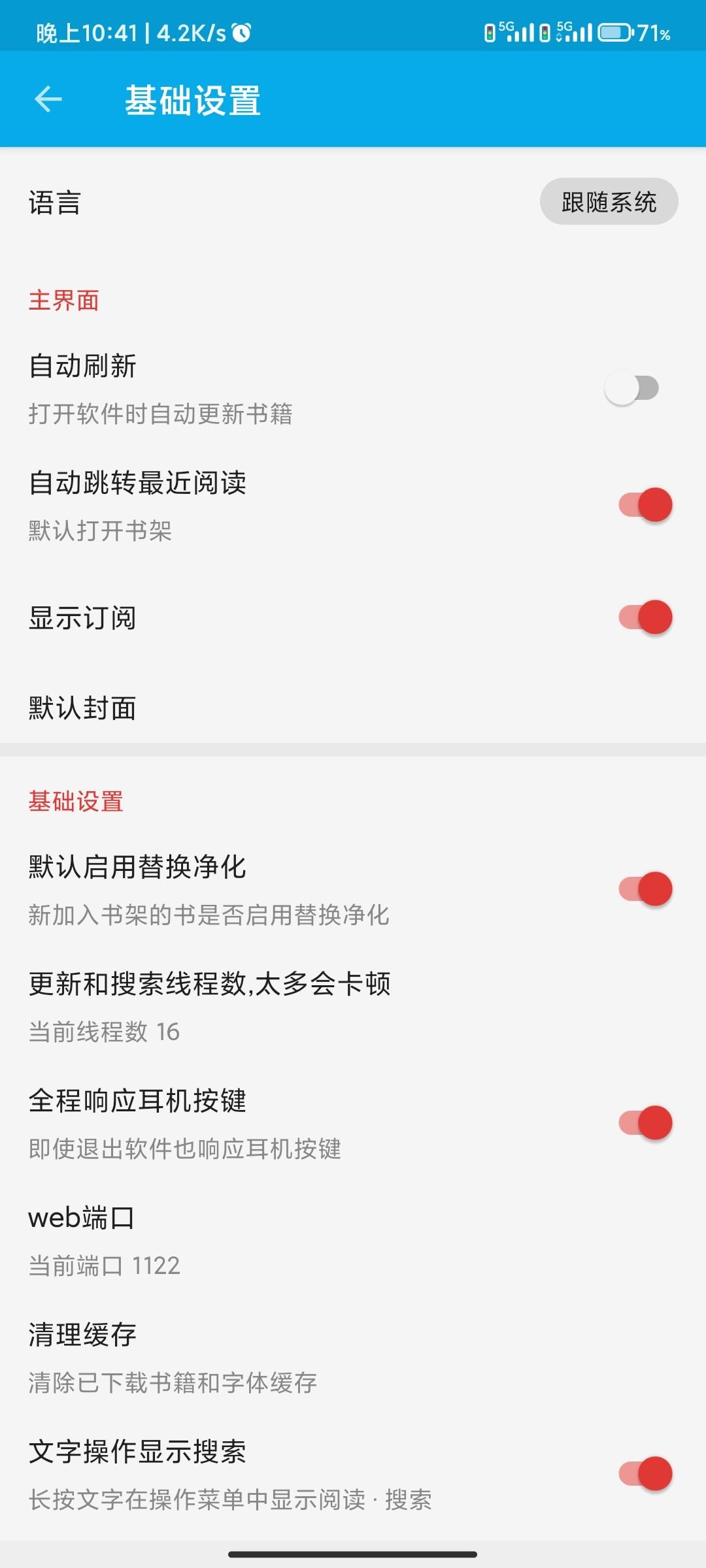Disable 默认启用替换净化 toggle
The height and width of the screenshot is (1568, 706).
coord(647,889)
